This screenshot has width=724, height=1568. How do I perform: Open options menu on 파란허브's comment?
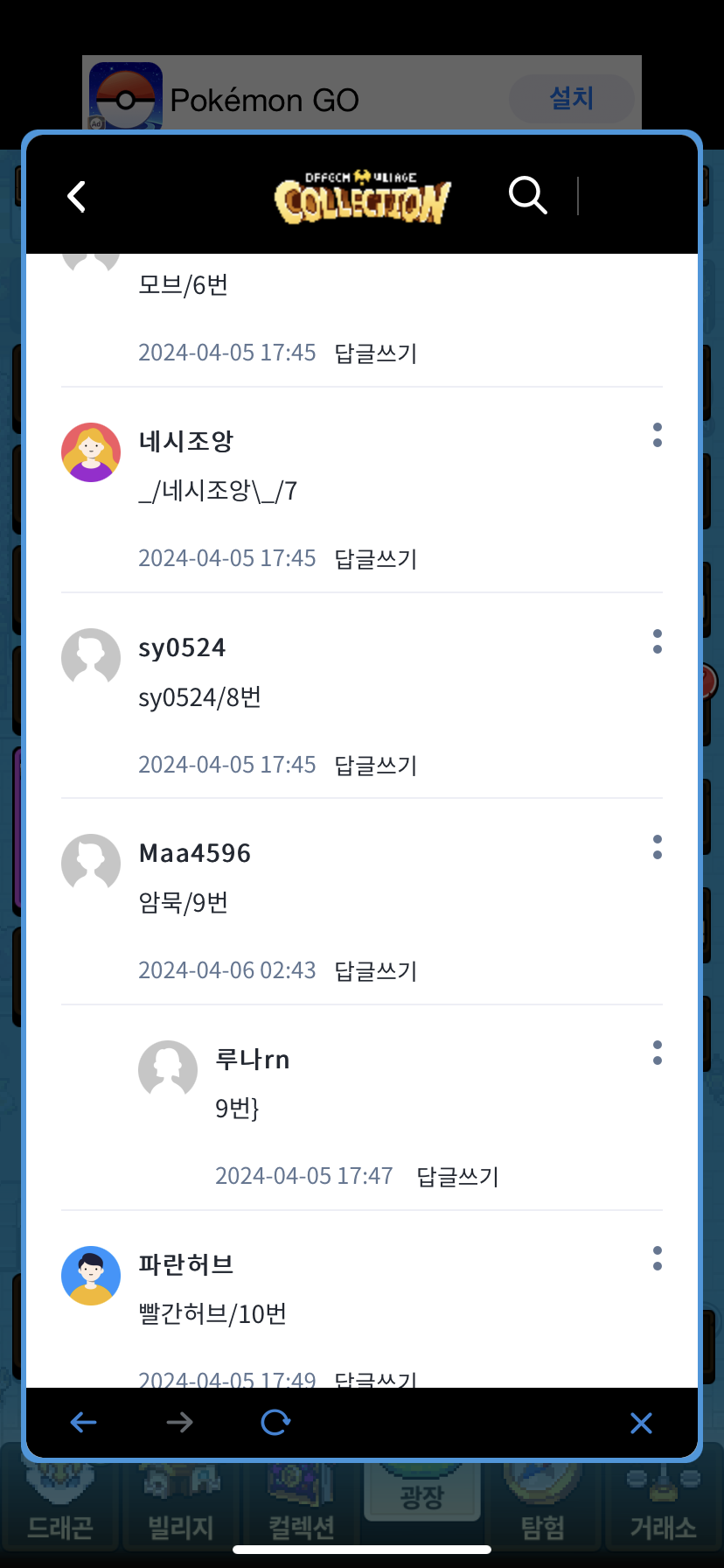[657, 1258]
